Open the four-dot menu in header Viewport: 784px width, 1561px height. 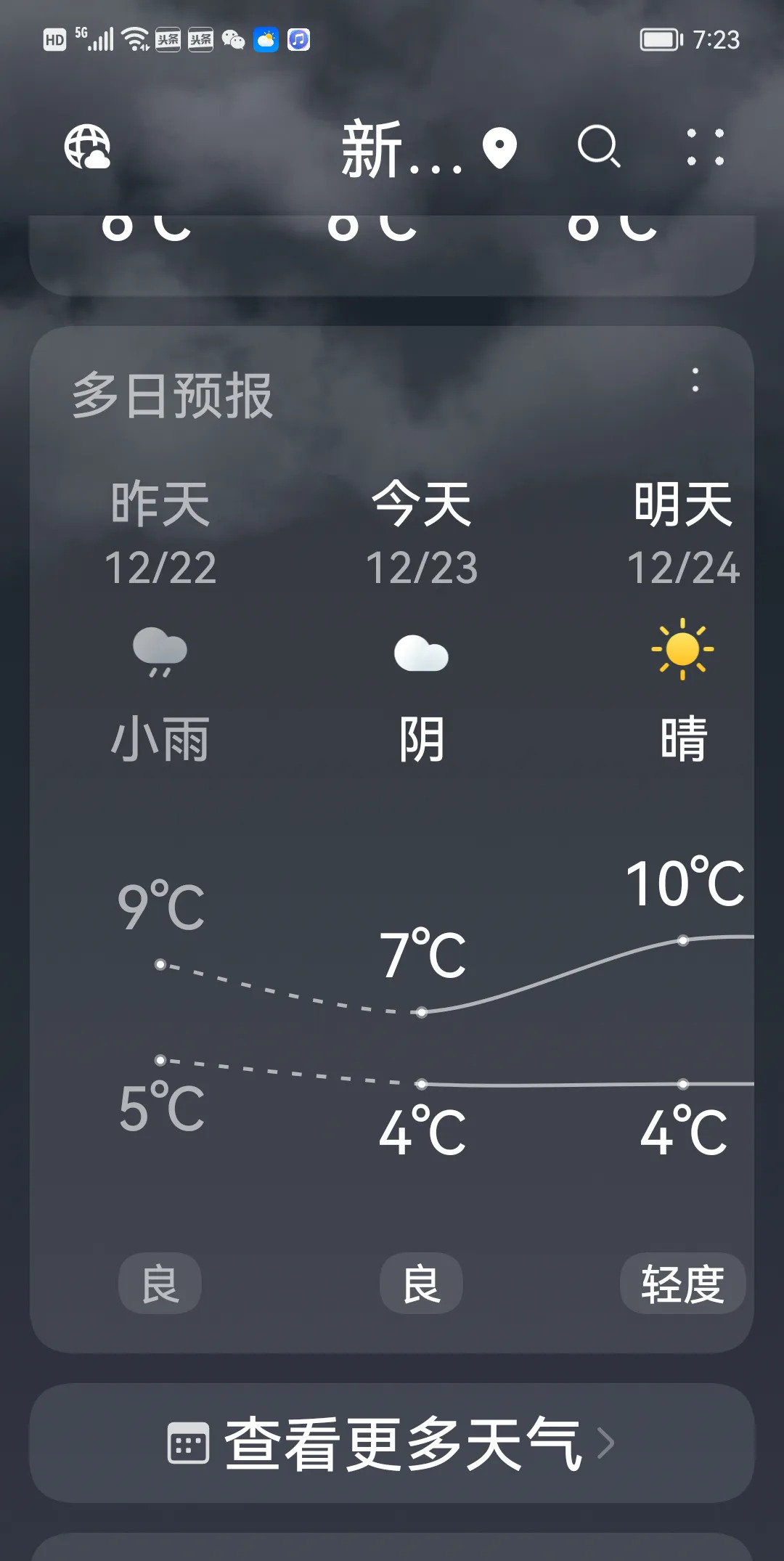pyautogui.click(x=705, y=147)
